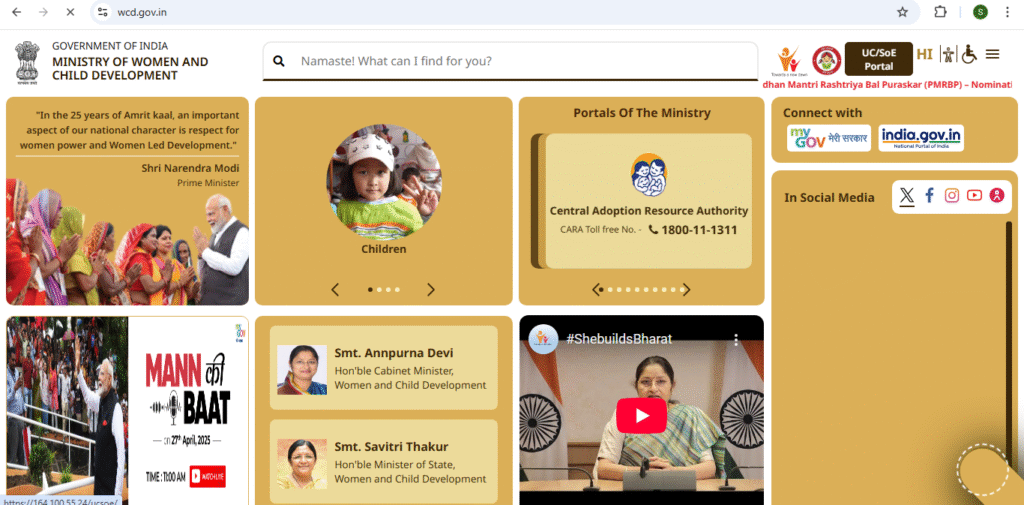Screen dimensions: 1024x505
Task: Open Central Adoption Resource Authority portal card
Action: (x=648, y=200)
